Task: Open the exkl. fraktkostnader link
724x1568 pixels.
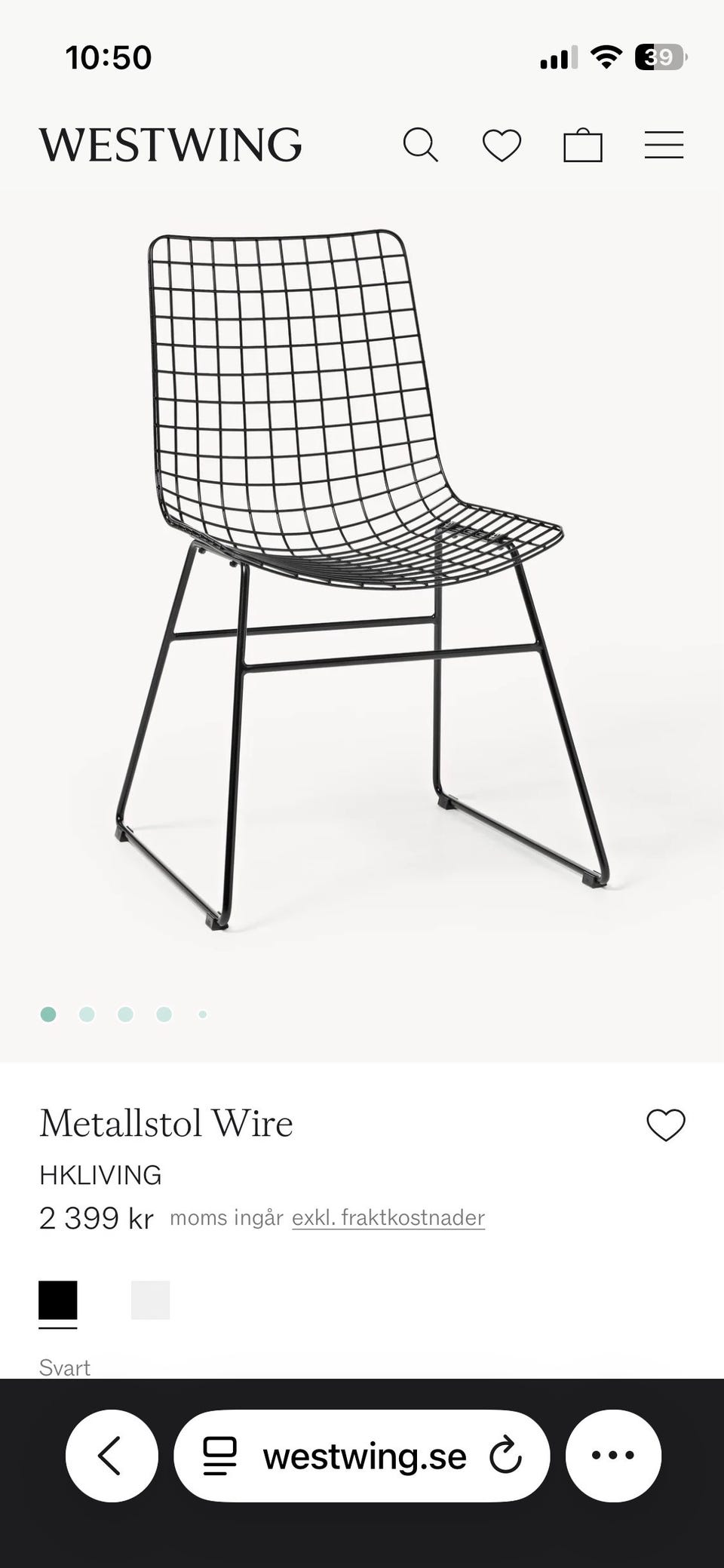Action: pos(388,1218)
